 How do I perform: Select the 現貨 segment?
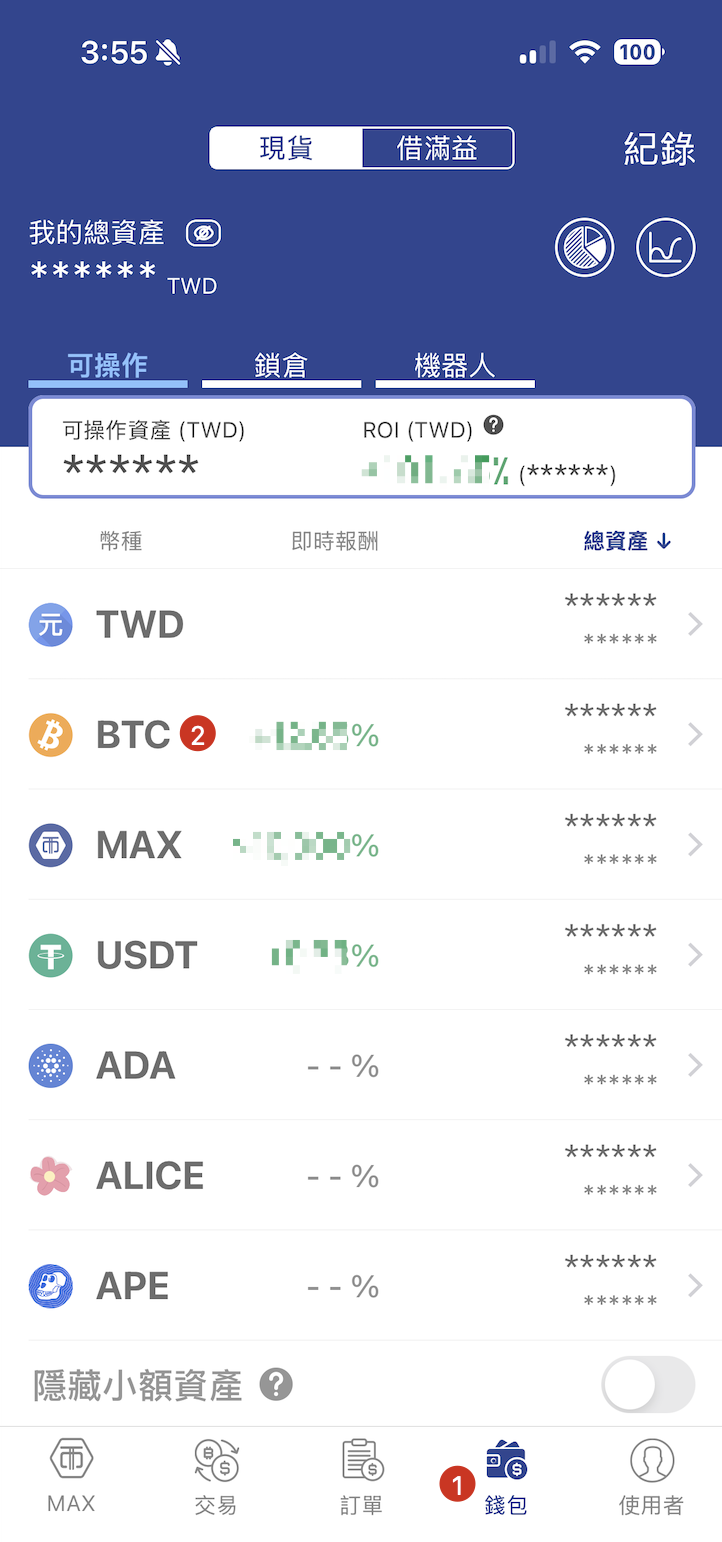tap(286, 148)
